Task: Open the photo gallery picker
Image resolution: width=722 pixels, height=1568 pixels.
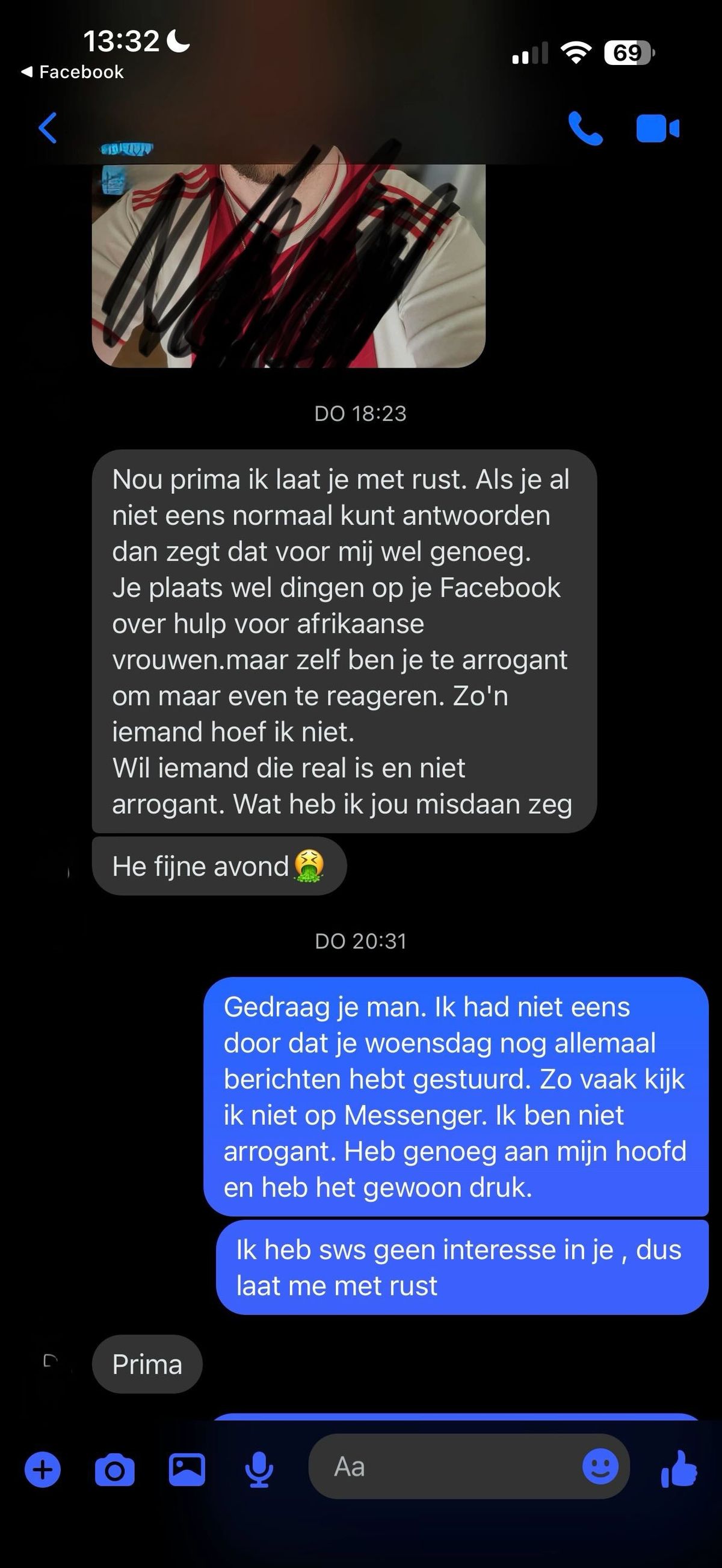Action: (x=187, y=1469)
